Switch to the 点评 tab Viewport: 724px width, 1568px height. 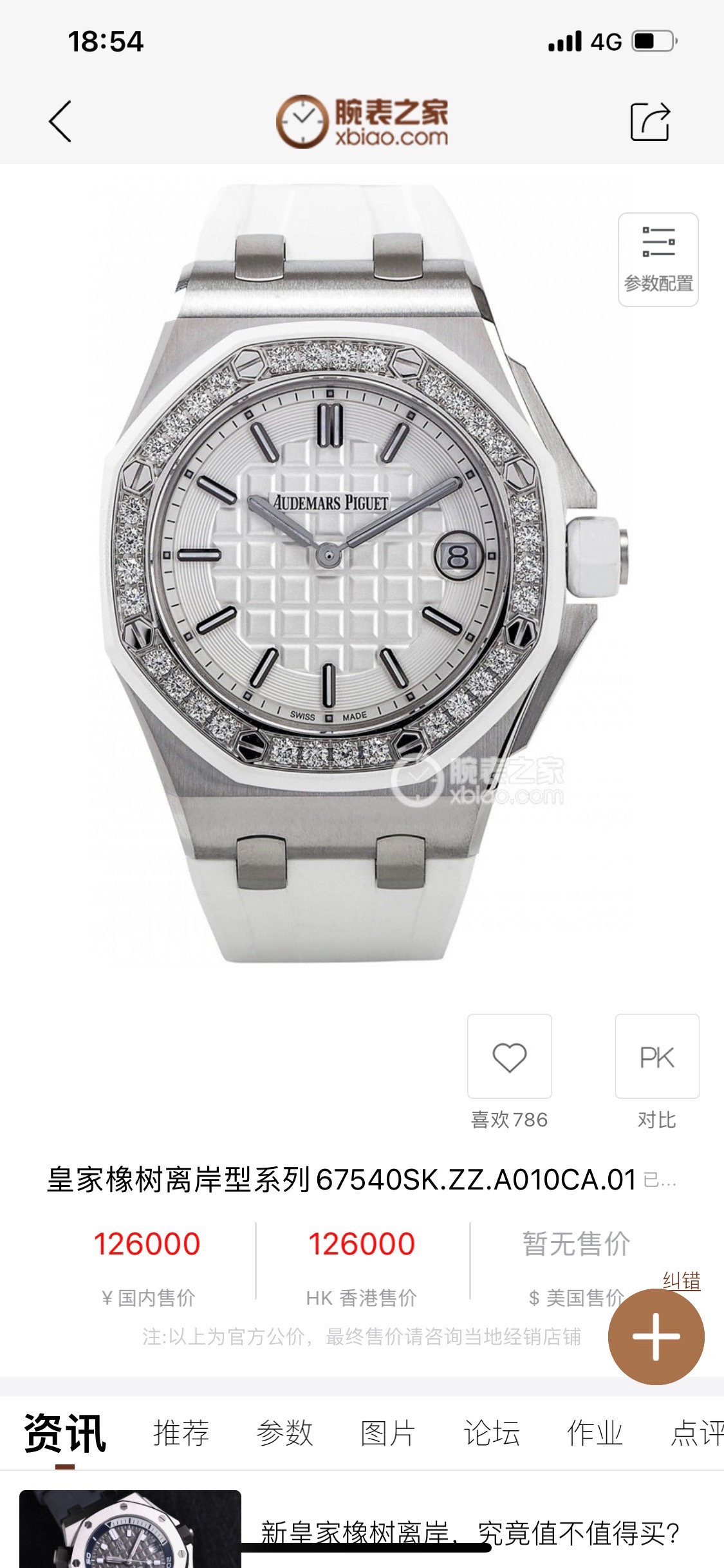(697, 1433)
